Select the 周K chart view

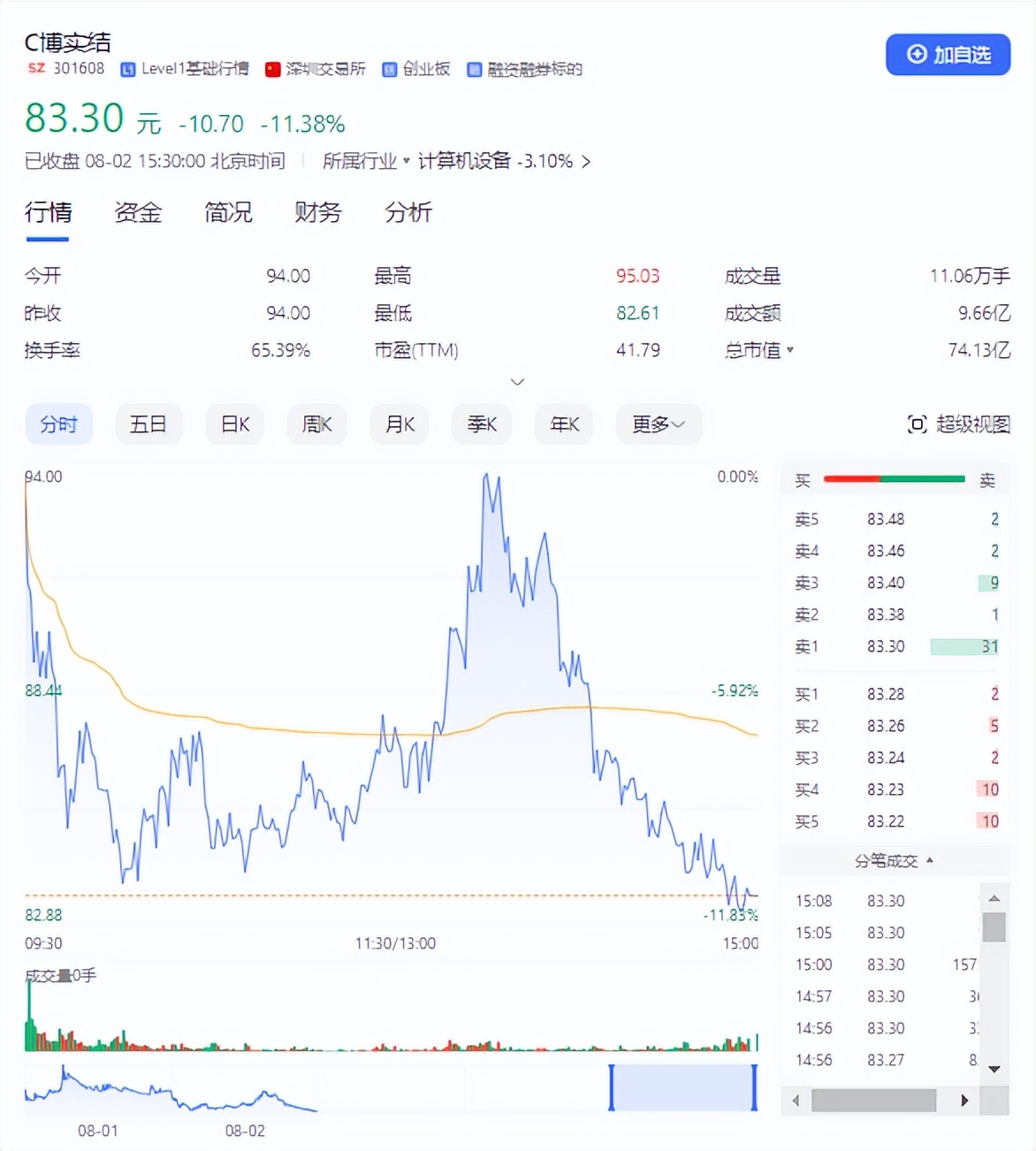[x=317, y=424]
